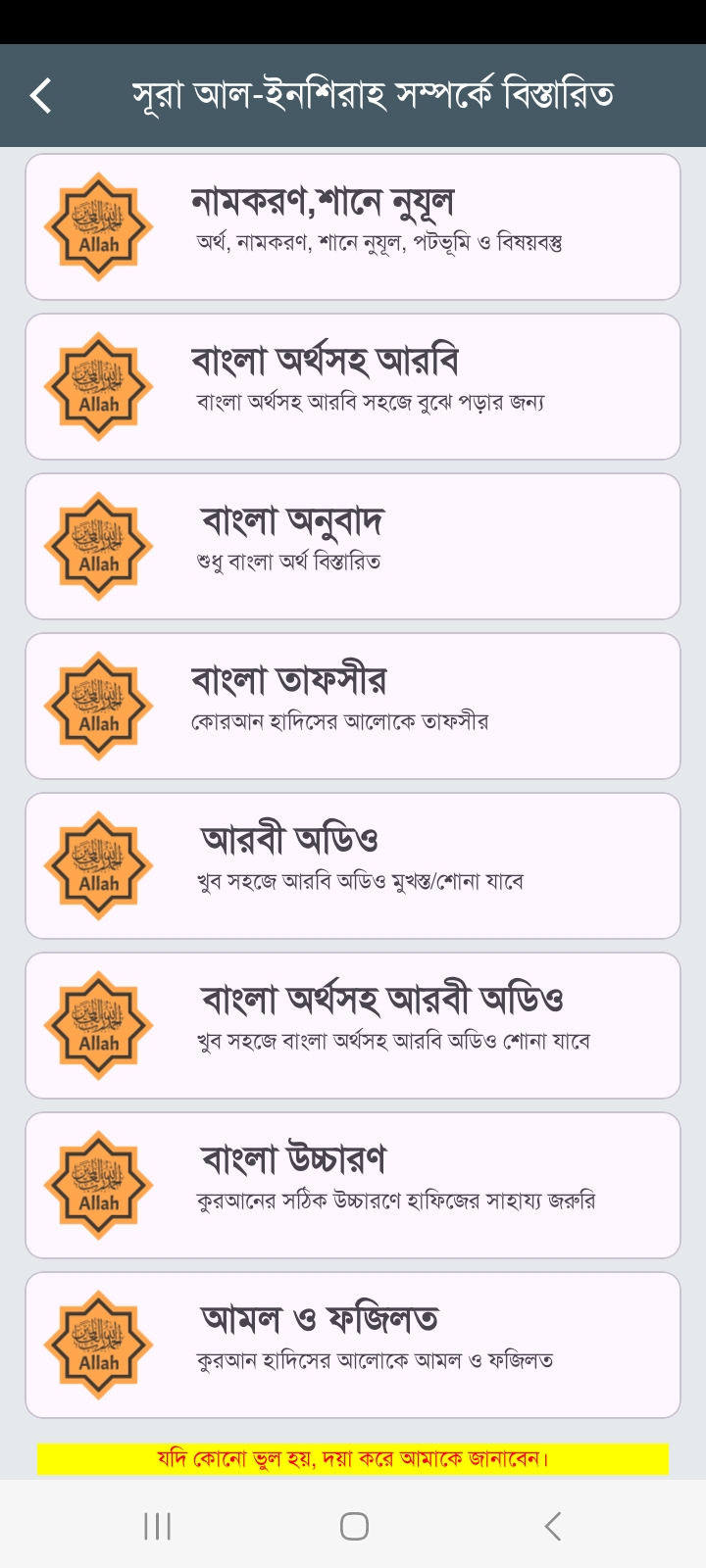Screen dimensions: 706x1568
Task: Go back using the app bar arrow
Action: [x=41, y=95]
